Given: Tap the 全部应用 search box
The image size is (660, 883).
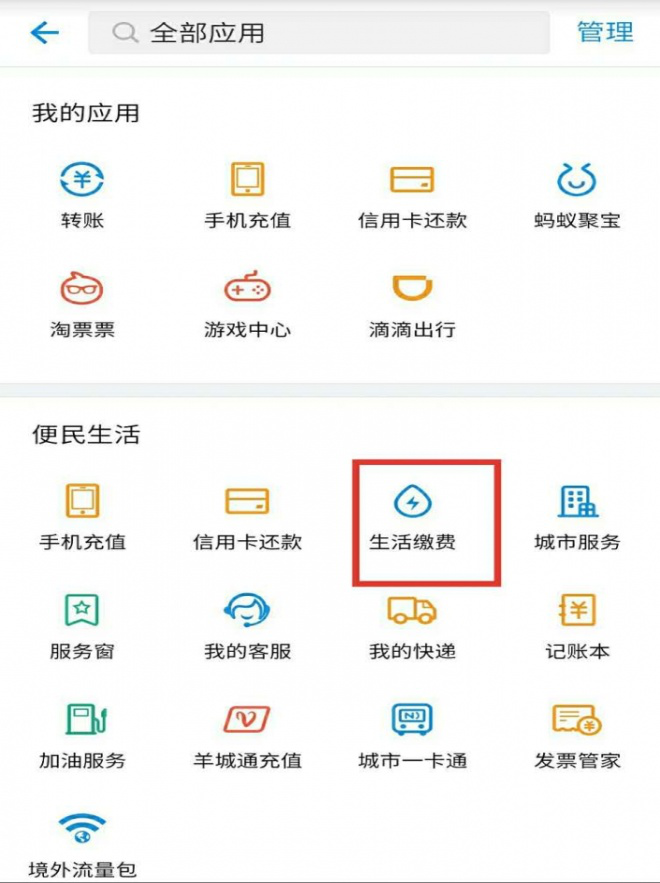Looking at the screenshot, I should (x=318, y=33).
